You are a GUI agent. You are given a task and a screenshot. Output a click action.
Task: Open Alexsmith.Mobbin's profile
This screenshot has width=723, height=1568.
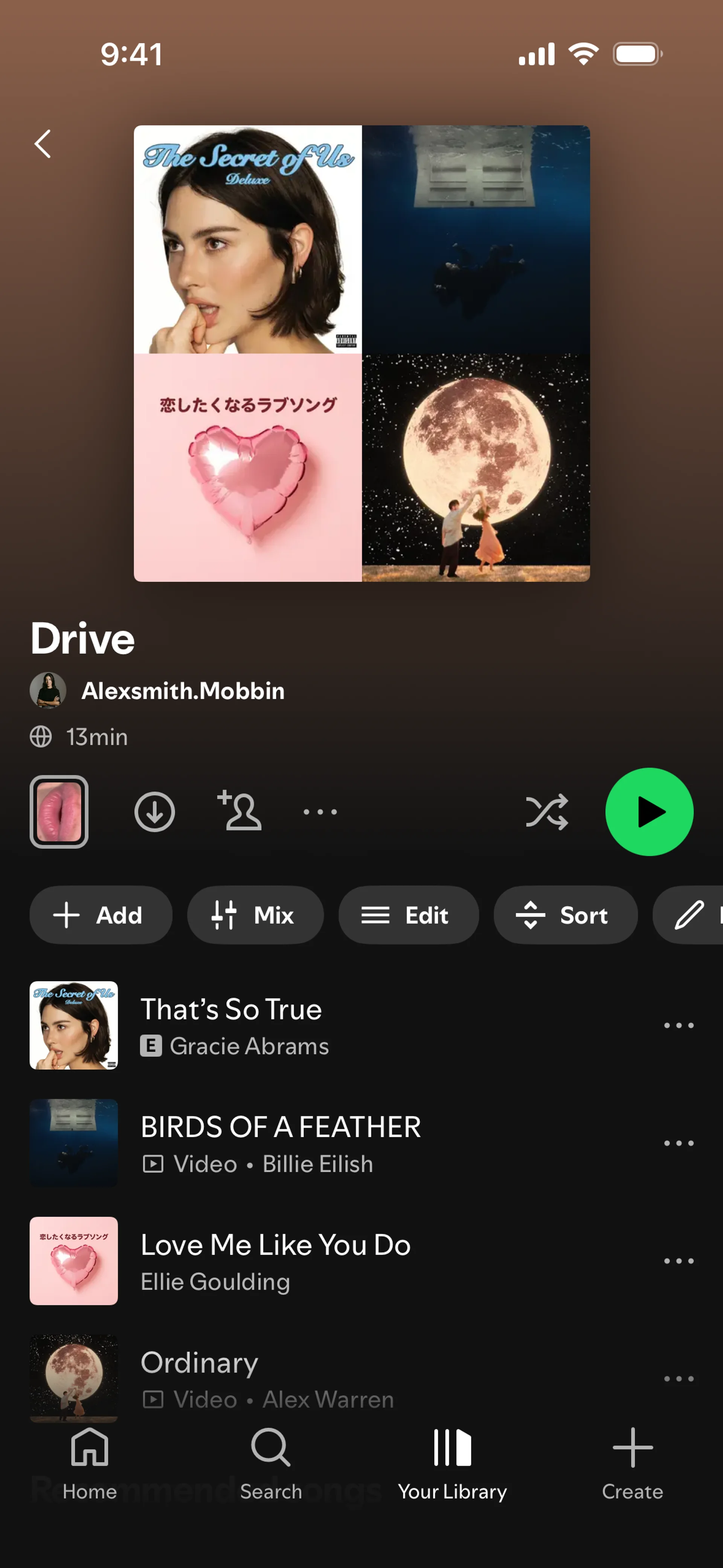(x=183, y=691)
